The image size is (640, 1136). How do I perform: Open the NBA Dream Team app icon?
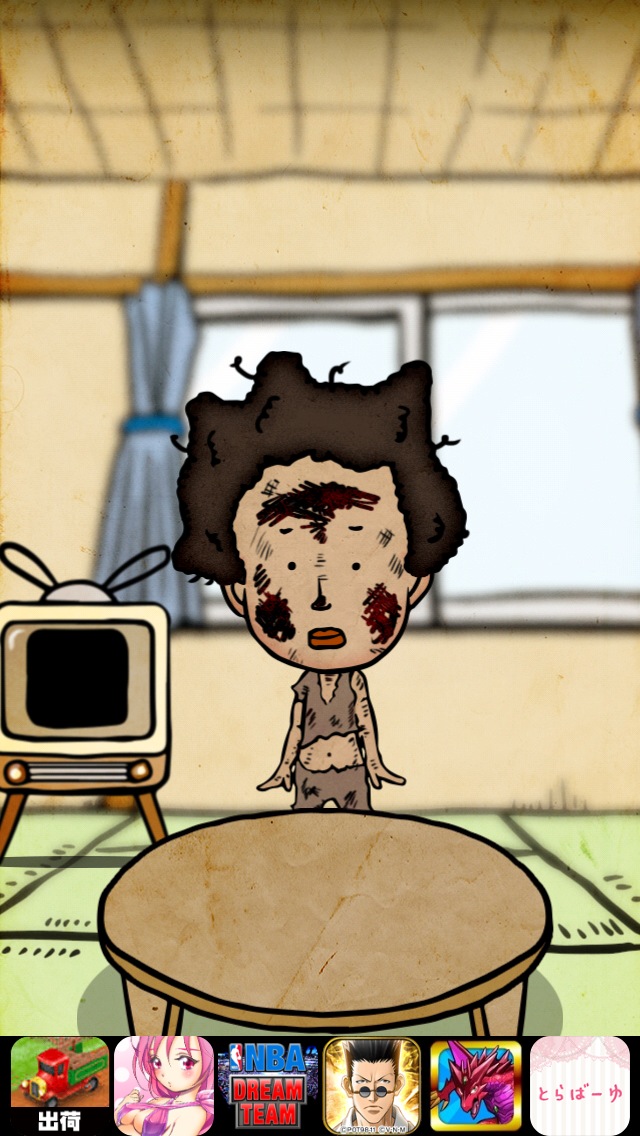268,1085
